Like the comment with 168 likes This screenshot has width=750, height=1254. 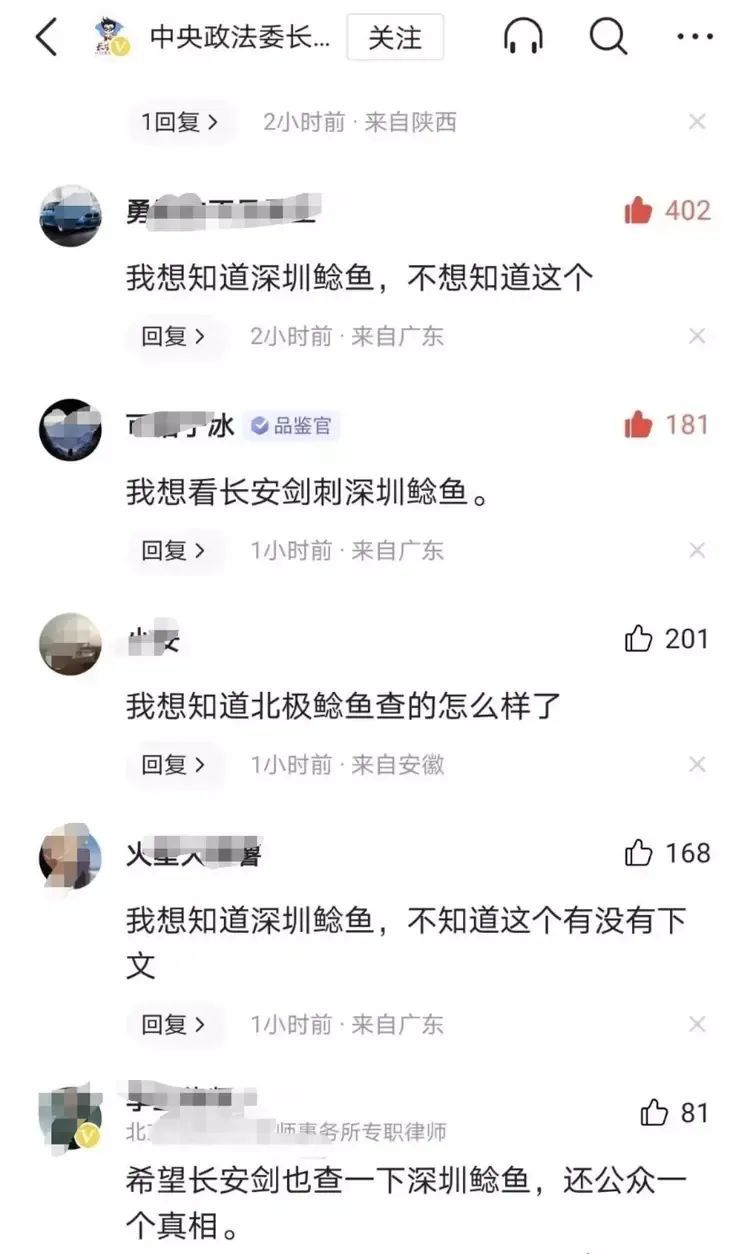[639, 853]
